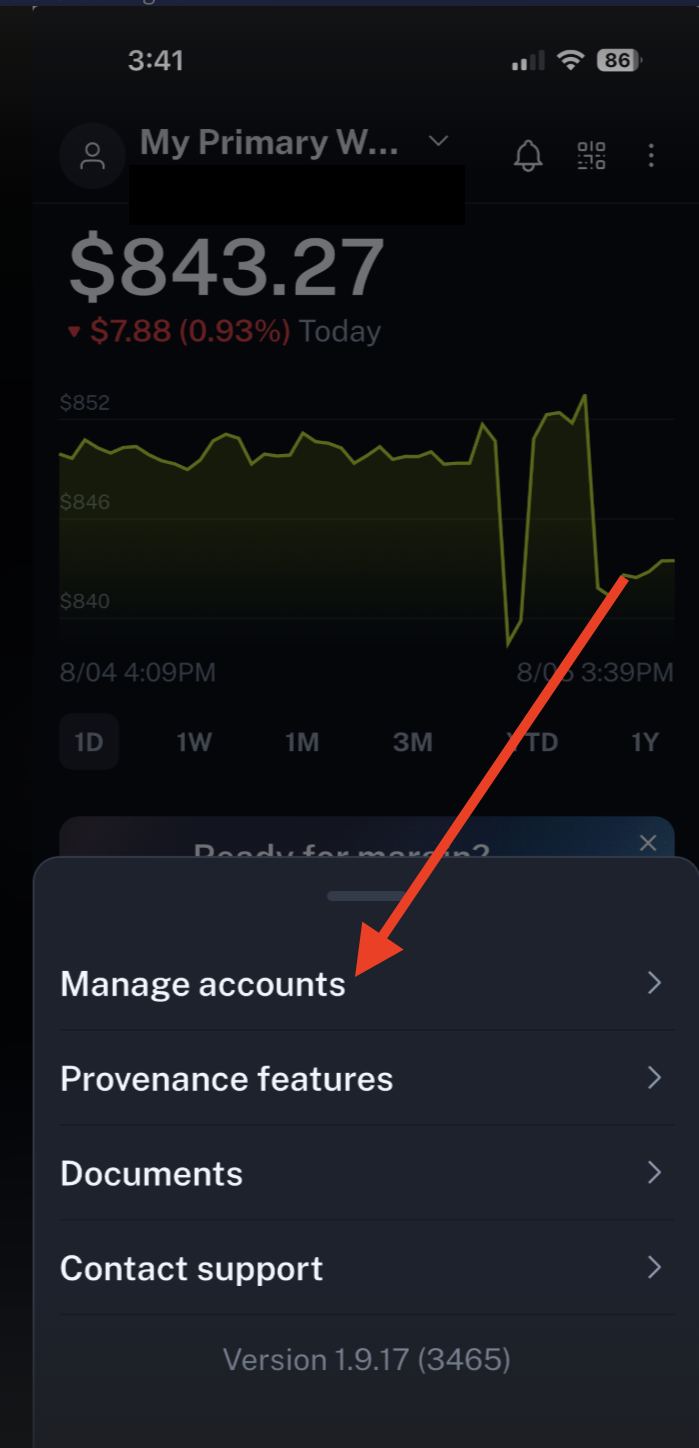Open Provenance features

(x=366, y=1078)
